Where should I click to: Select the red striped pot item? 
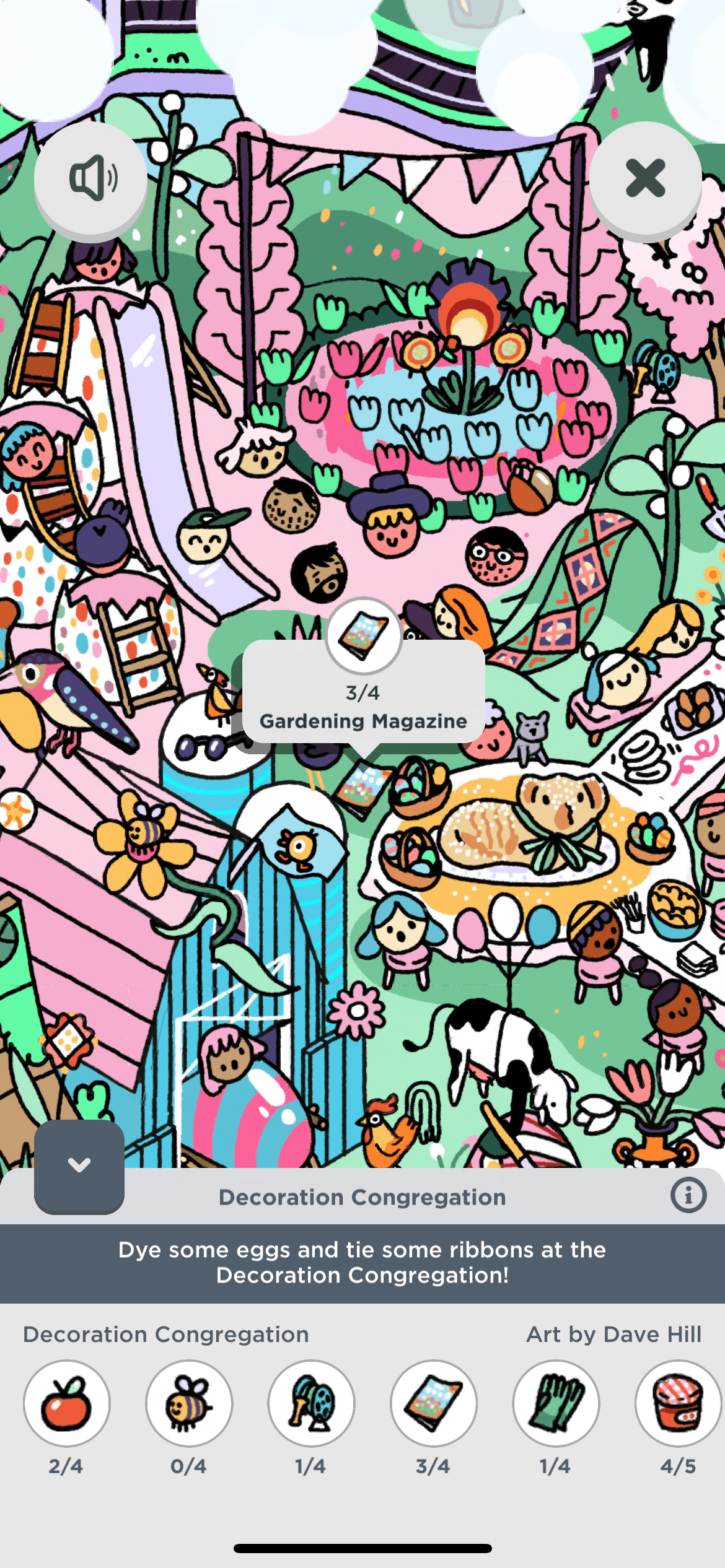coord(678,1403)
